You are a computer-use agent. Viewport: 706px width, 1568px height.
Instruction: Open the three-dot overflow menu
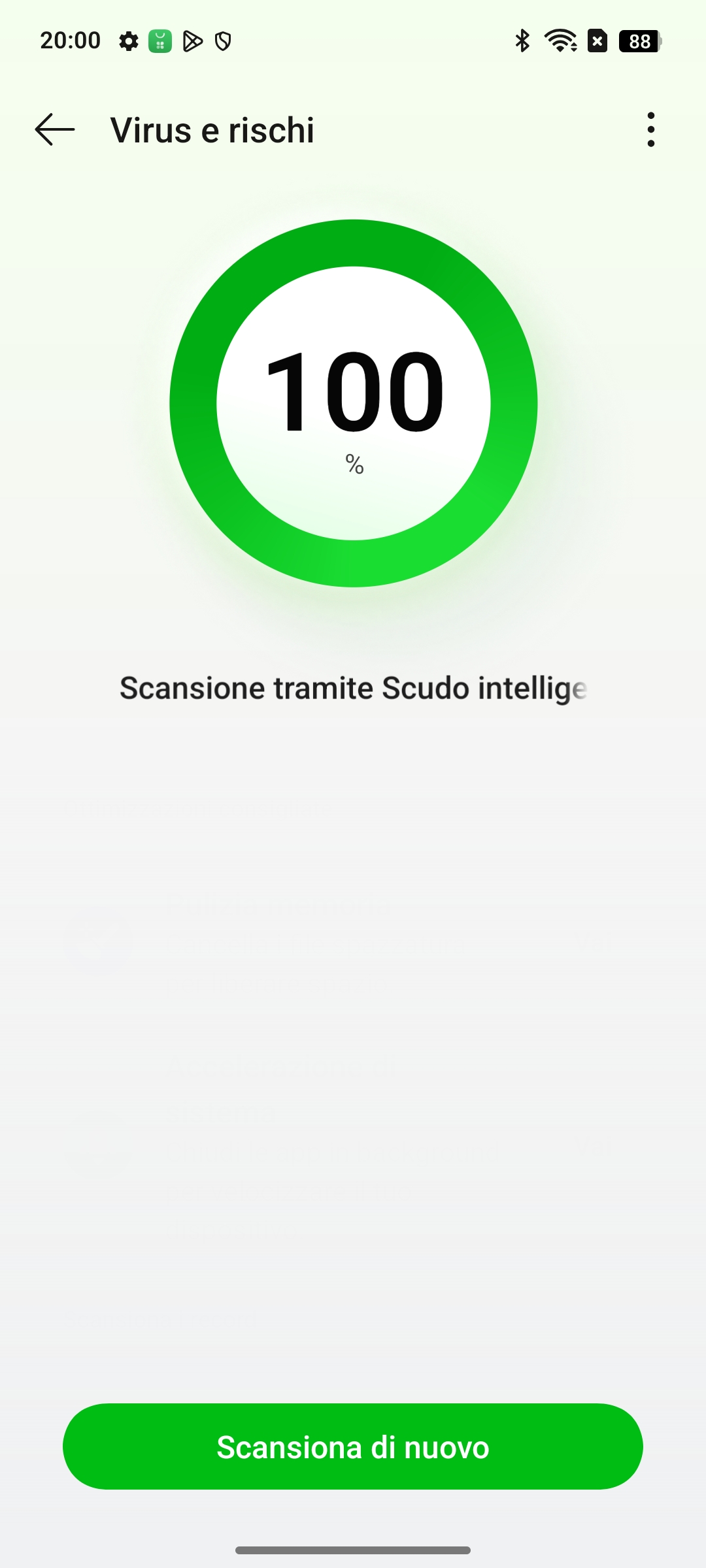pos(650,129)
